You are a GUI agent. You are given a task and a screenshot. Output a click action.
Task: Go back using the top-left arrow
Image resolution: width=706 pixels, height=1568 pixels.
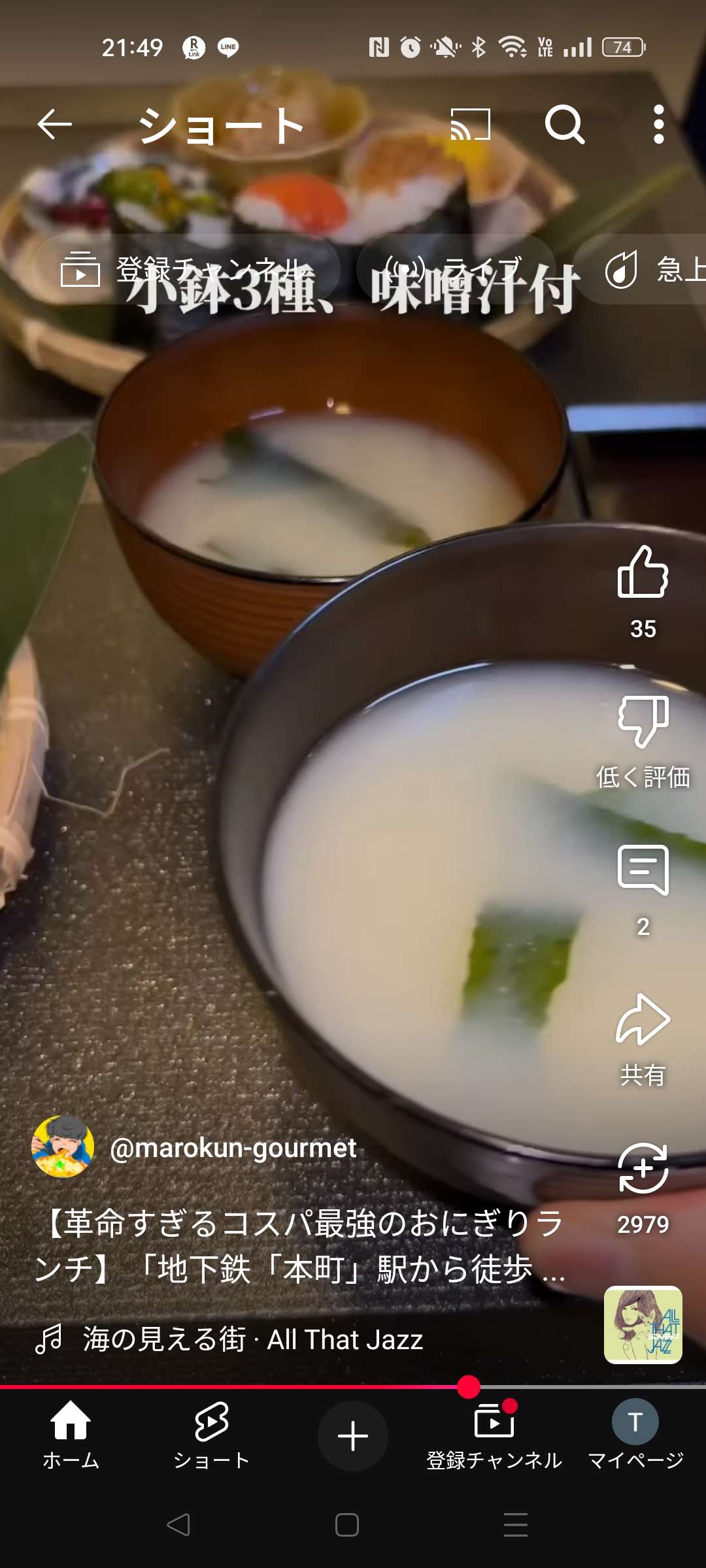pyautogui.click(x=54, y=124)
